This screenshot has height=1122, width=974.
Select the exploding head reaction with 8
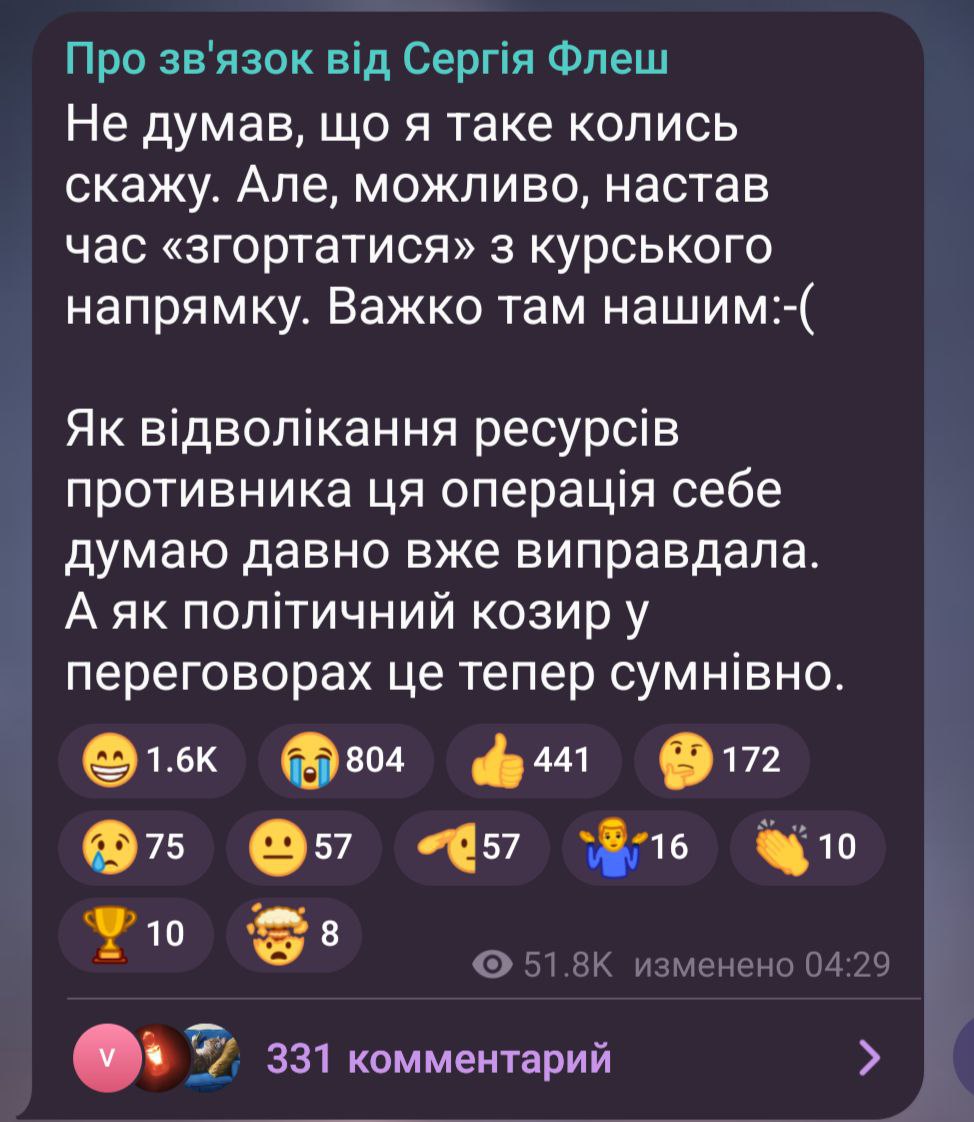293,934
